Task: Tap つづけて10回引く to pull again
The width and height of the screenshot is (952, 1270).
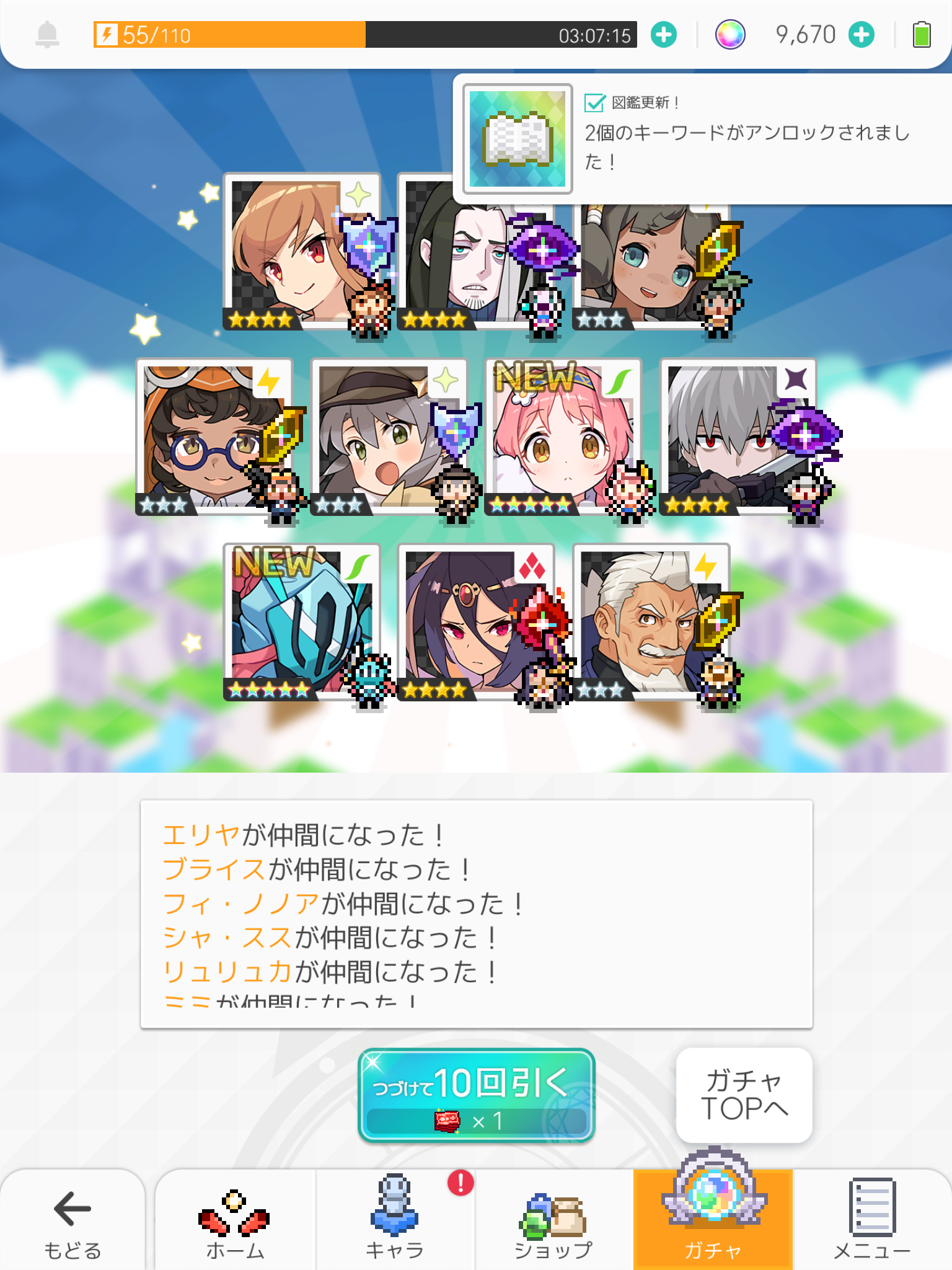Action: pos(476,1095)
